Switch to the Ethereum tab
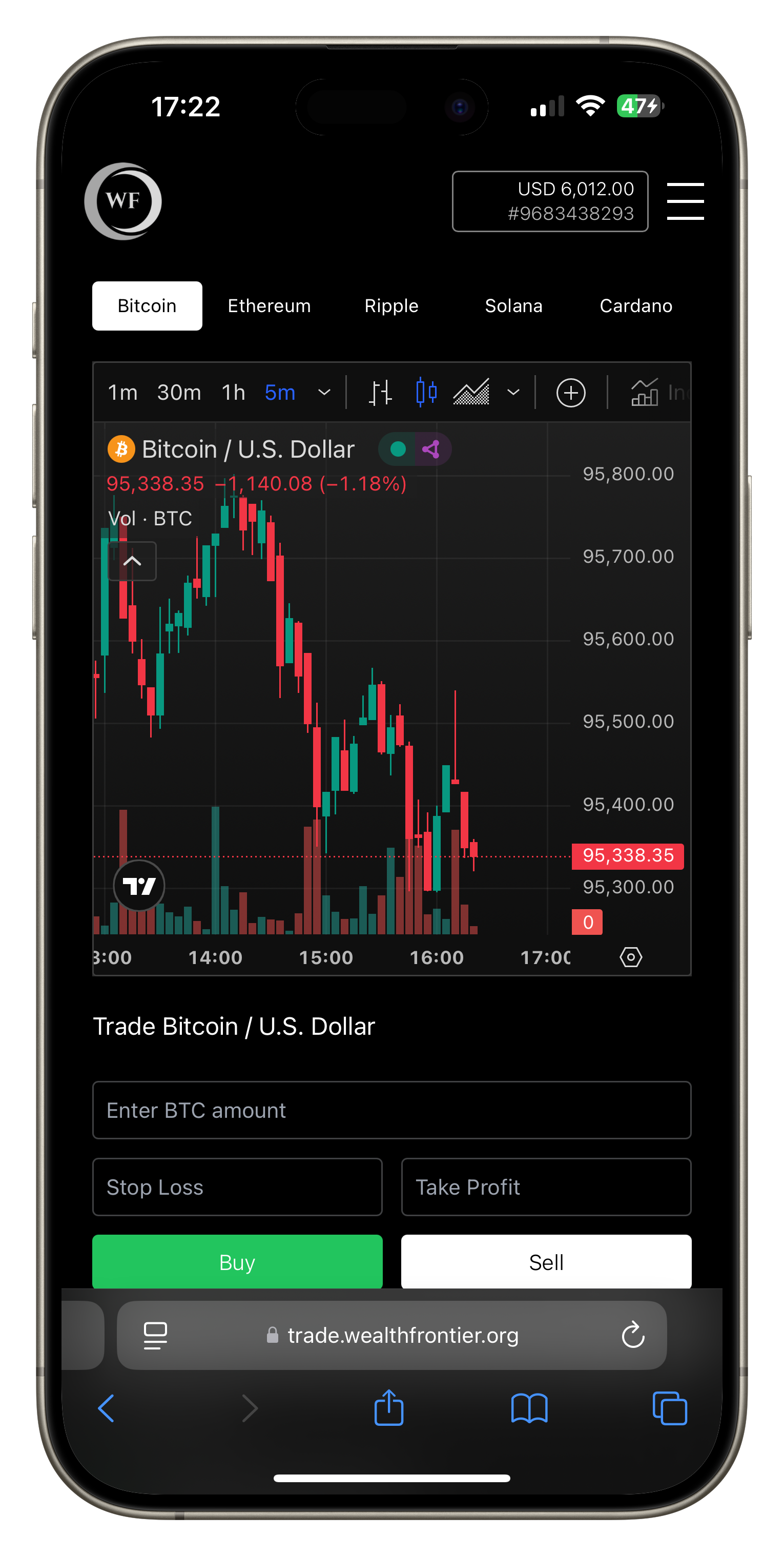Viewport: 784px width, 1556px height. (x=269, y=306)
